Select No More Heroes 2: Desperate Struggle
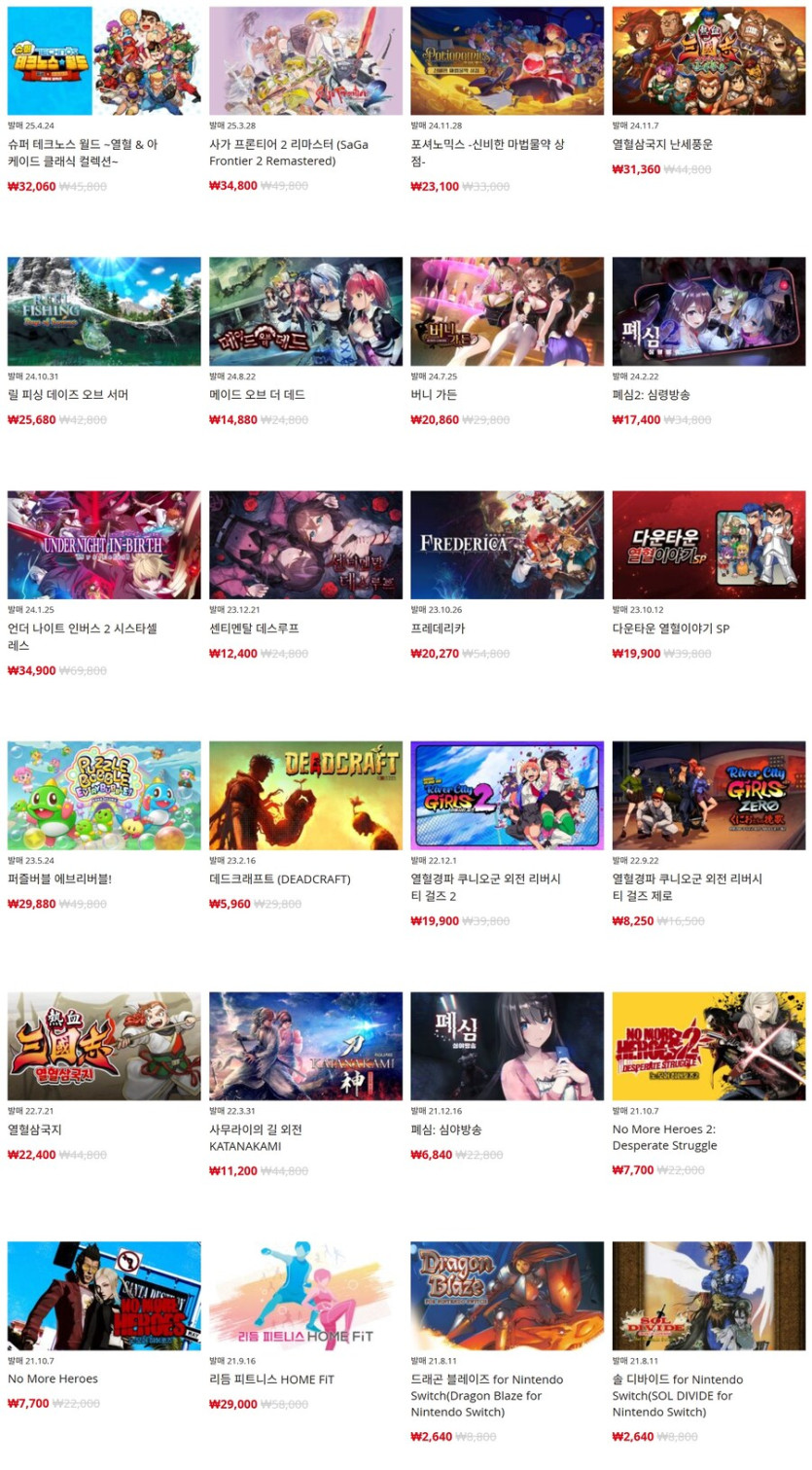812x1470 pixels. 709,1046
